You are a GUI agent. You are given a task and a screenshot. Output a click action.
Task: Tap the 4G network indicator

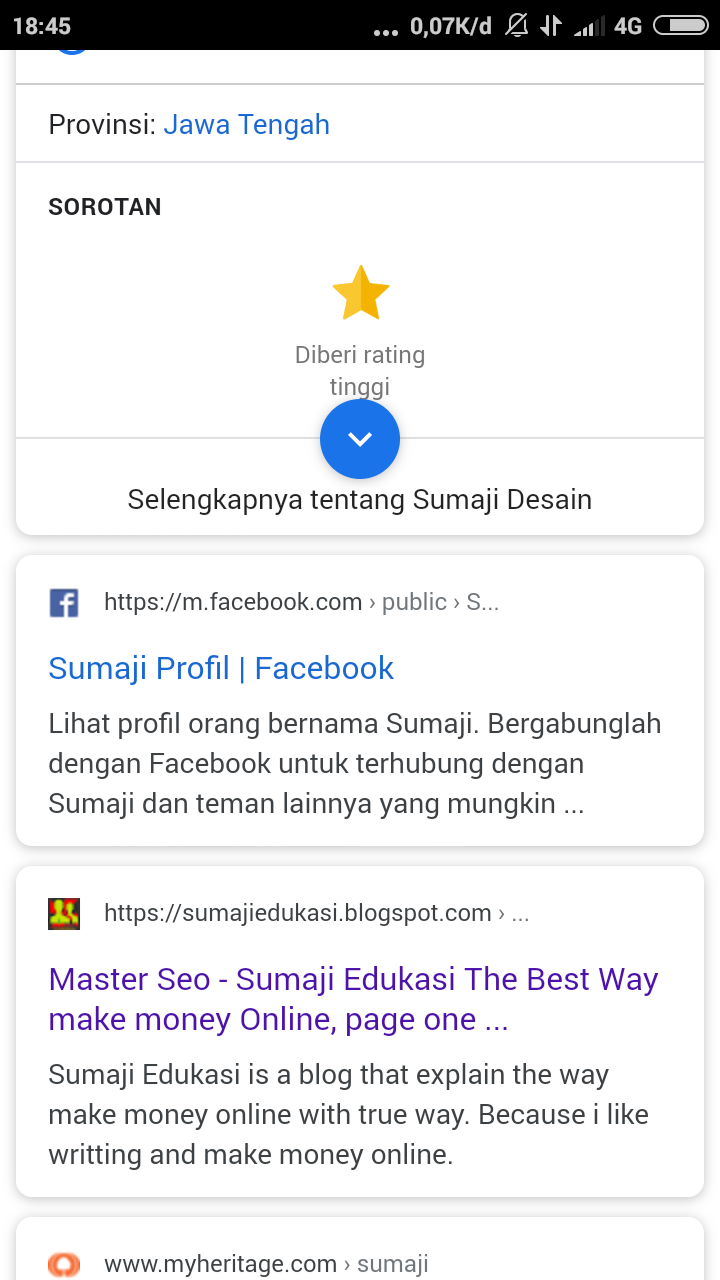(627, 25)
